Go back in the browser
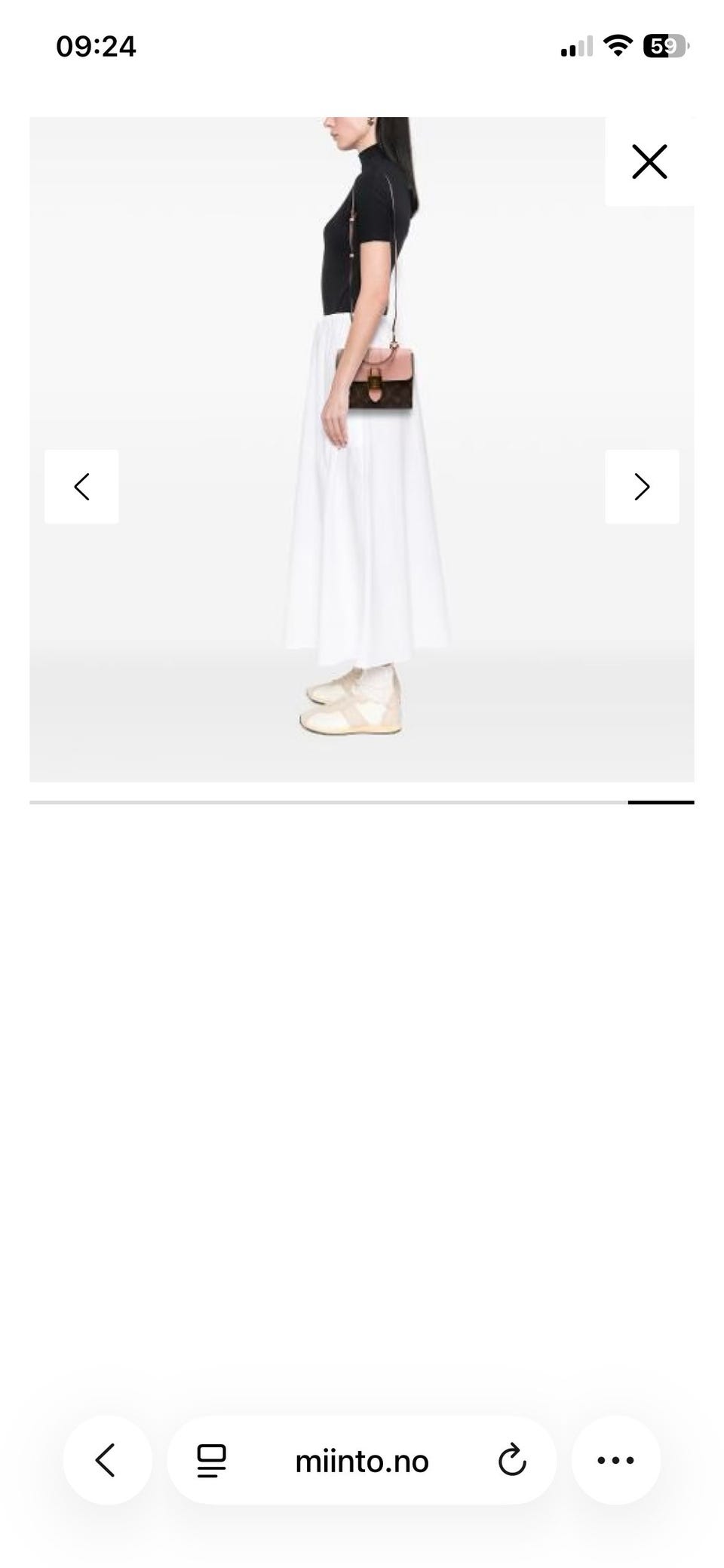 pos(106,1459)
